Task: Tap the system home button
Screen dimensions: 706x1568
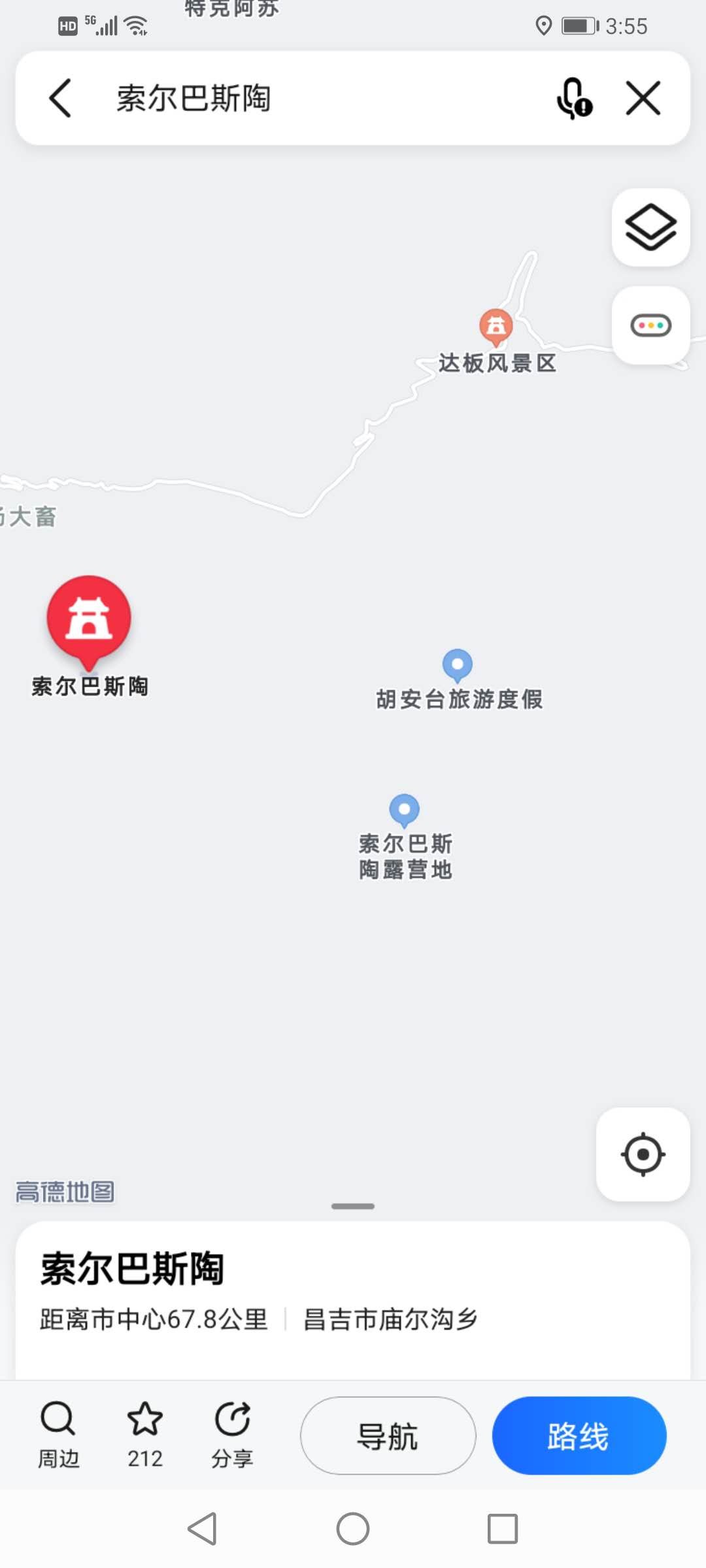Action: (x=353, y=1529)
